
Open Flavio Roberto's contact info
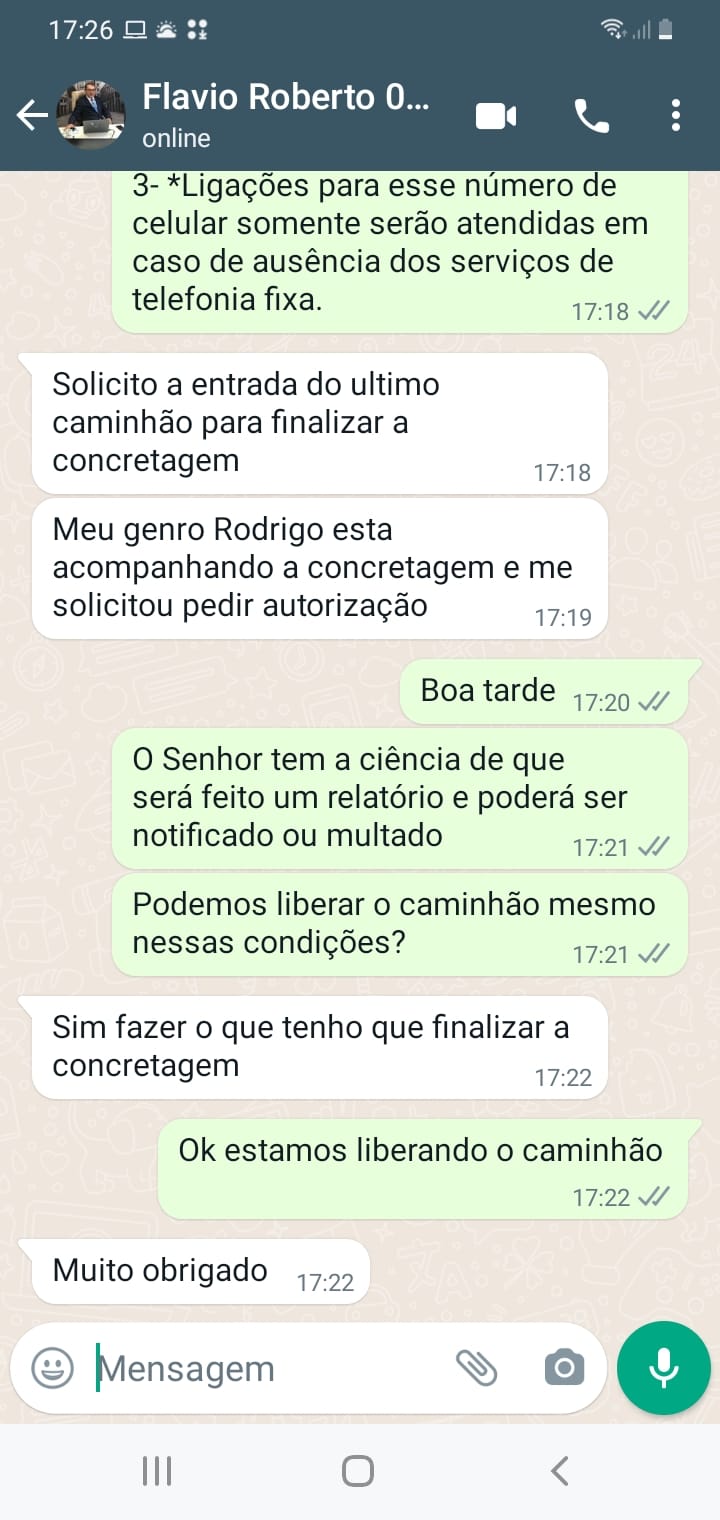pos(285,116)
